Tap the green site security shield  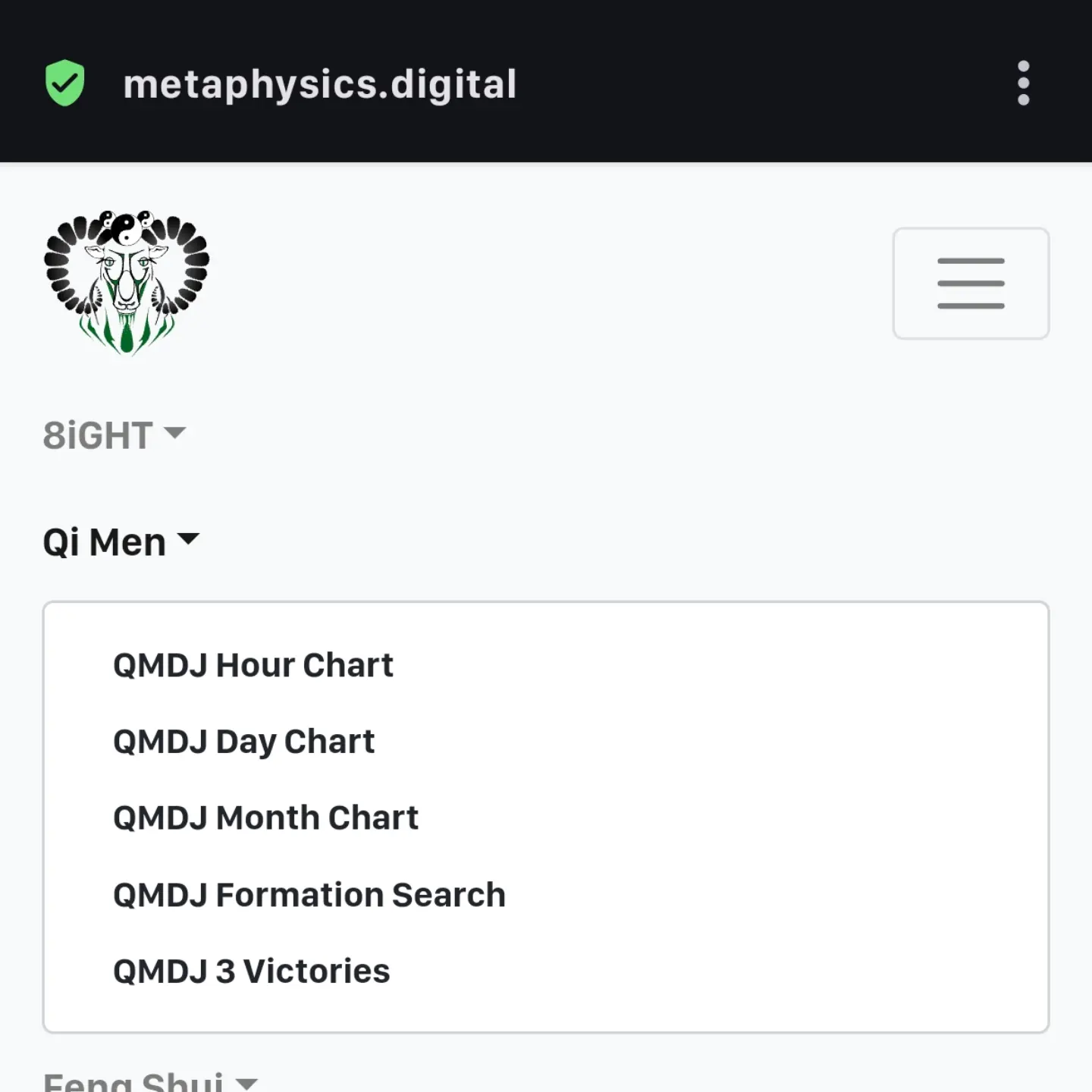[65, 83]
